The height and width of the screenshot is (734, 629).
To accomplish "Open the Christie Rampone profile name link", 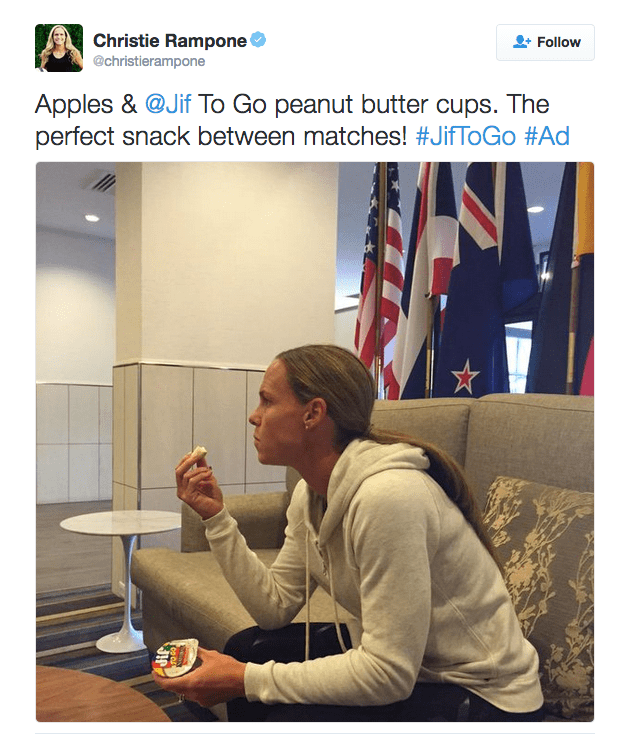I will pyautogui.click(x=170, y=41).
